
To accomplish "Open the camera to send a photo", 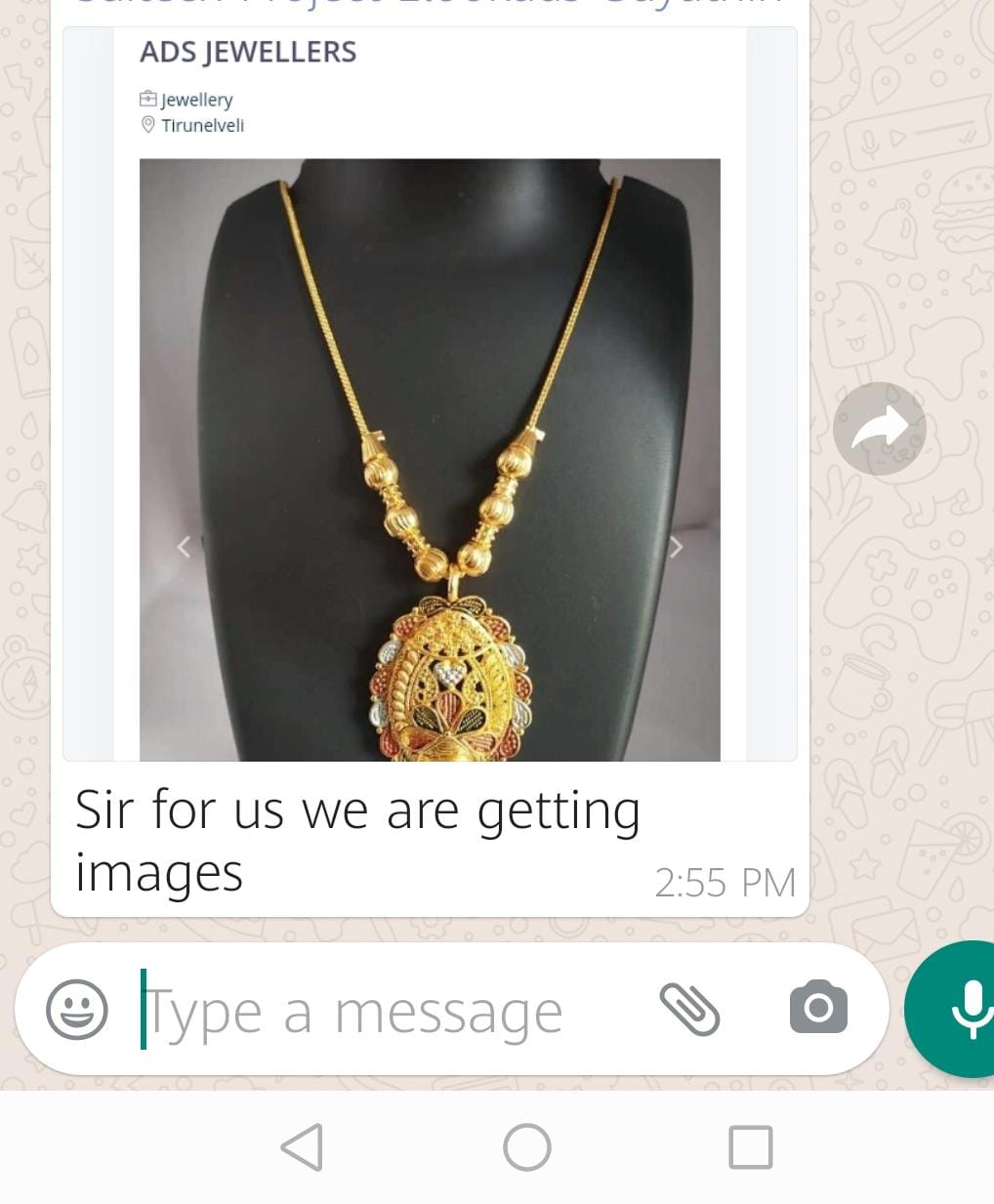I will pos(818,1008).
